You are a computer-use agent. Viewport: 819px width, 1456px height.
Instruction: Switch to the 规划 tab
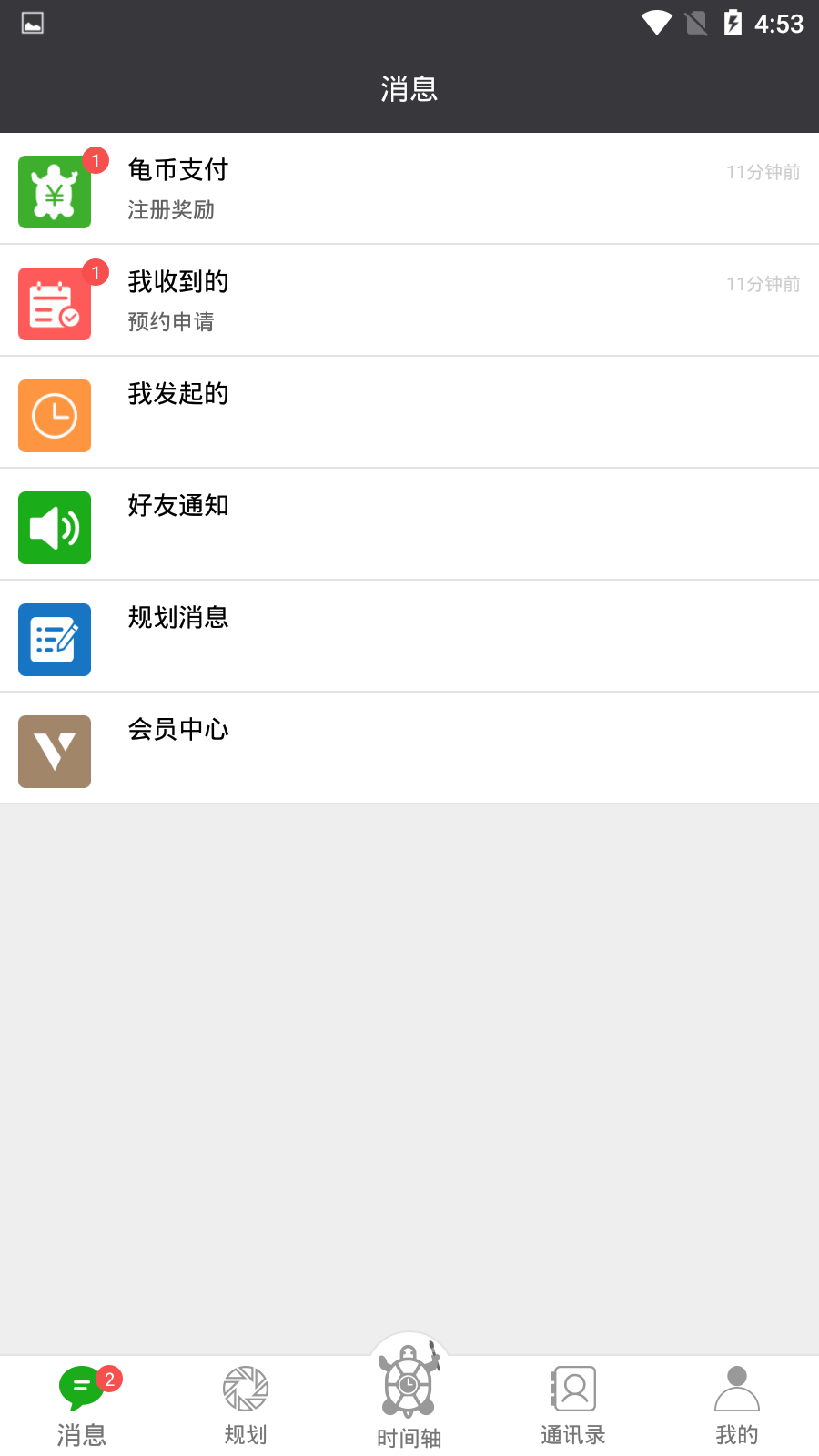click(246, 1406)
